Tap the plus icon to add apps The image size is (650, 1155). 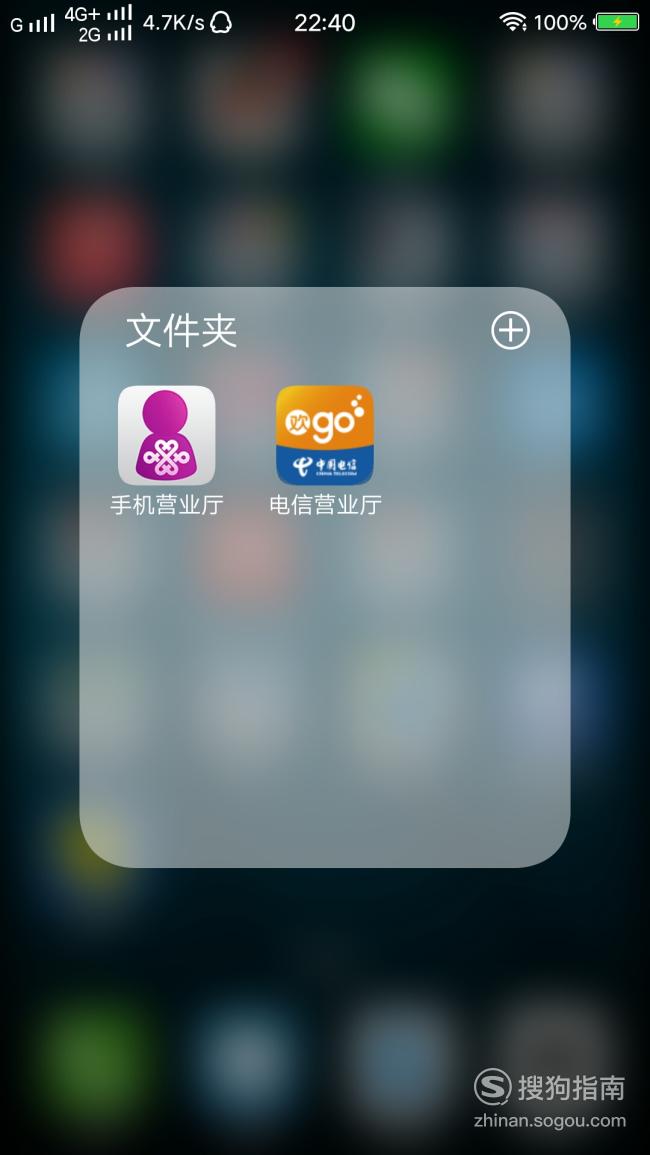pyautogui.click(x=510, y=330)
